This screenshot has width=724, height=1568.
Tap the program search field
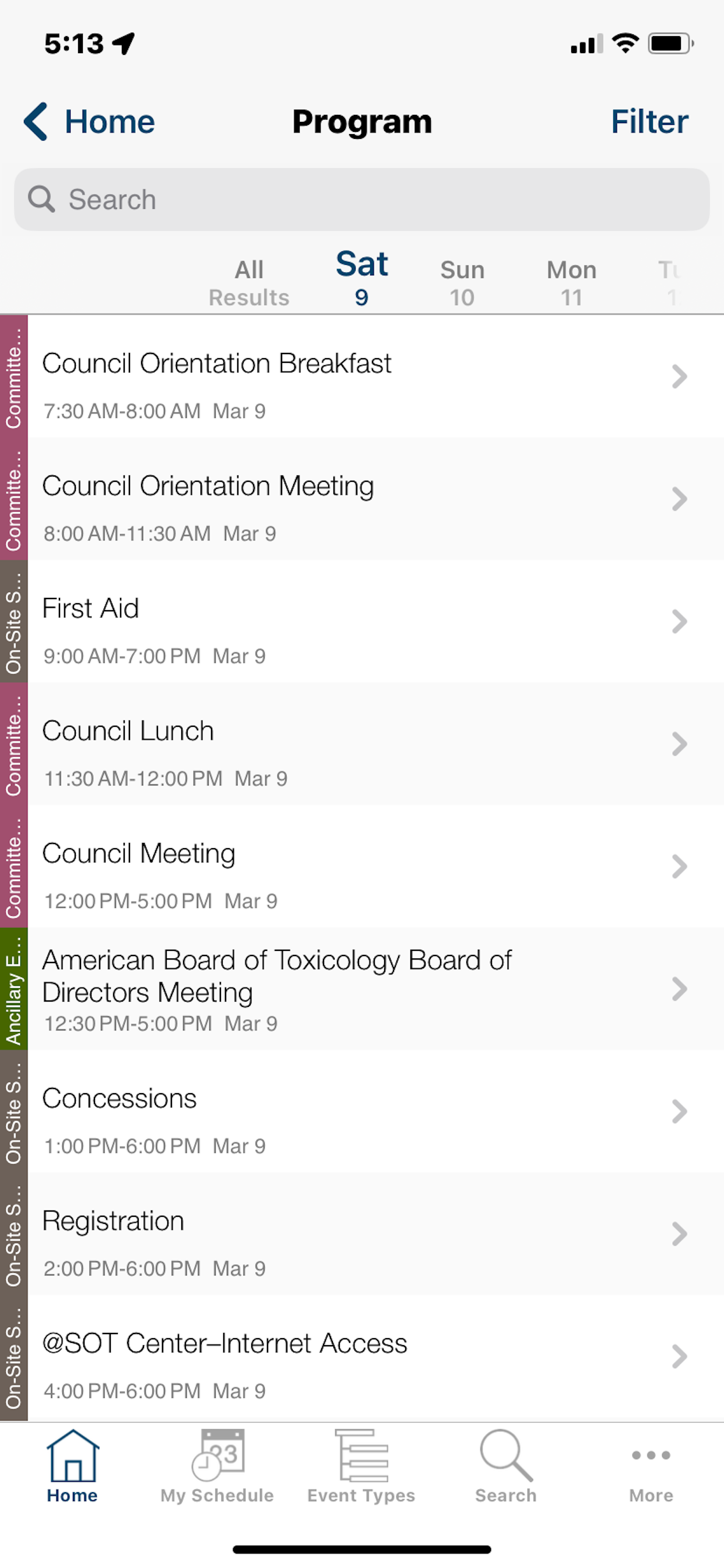point(362,199)
